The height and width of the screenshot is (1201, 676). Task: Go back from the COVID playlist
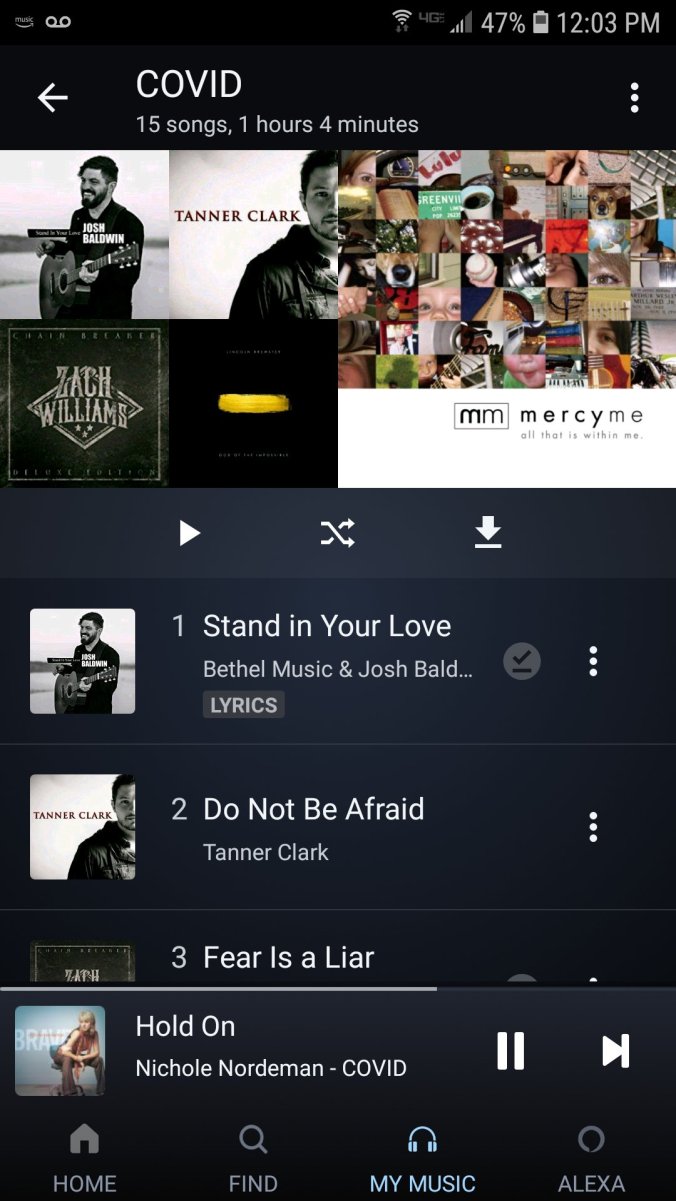[x=52, y=98]
